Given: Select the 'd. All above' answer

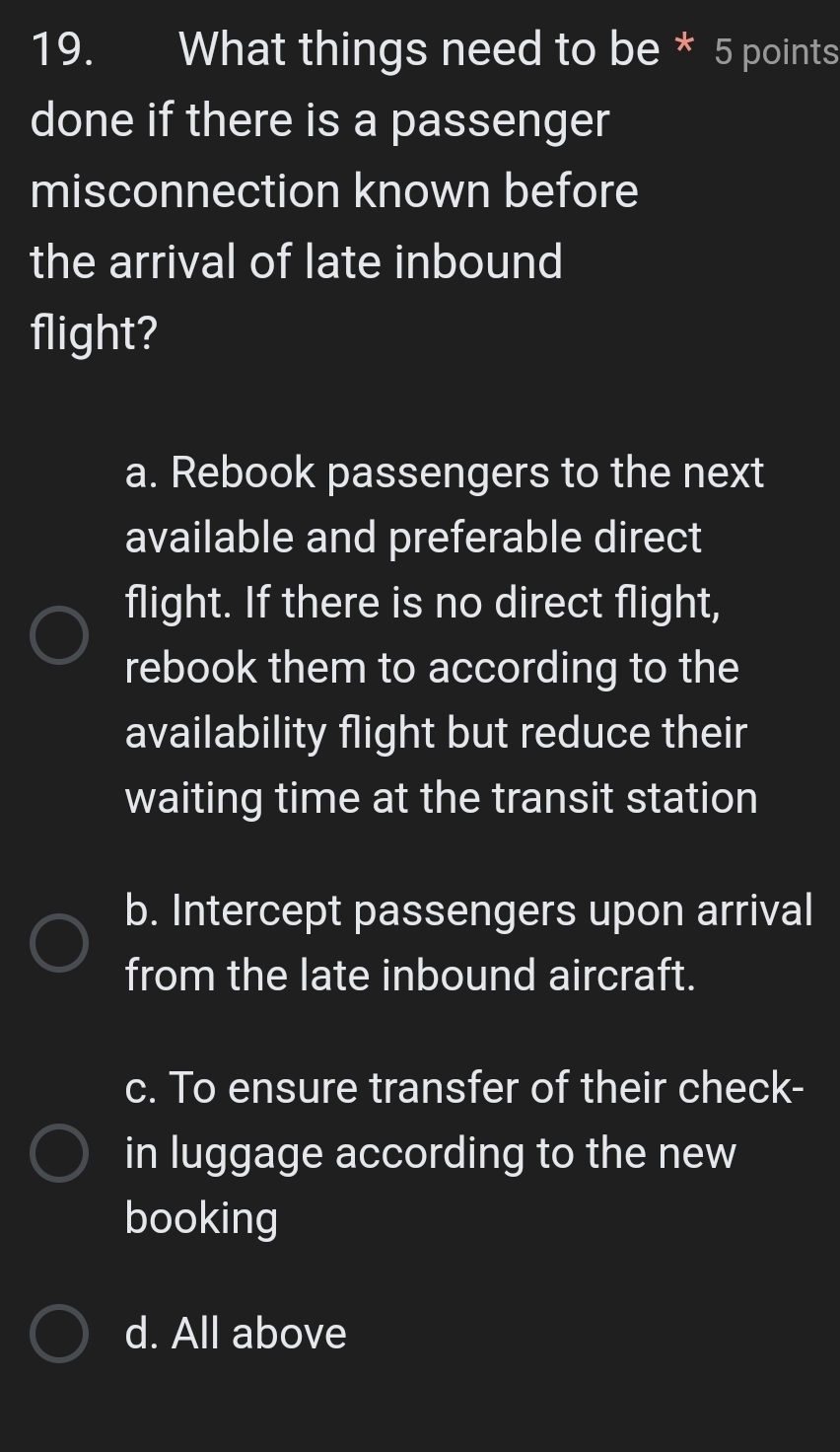Looking at the screenshot, I should click(59, 1334).
